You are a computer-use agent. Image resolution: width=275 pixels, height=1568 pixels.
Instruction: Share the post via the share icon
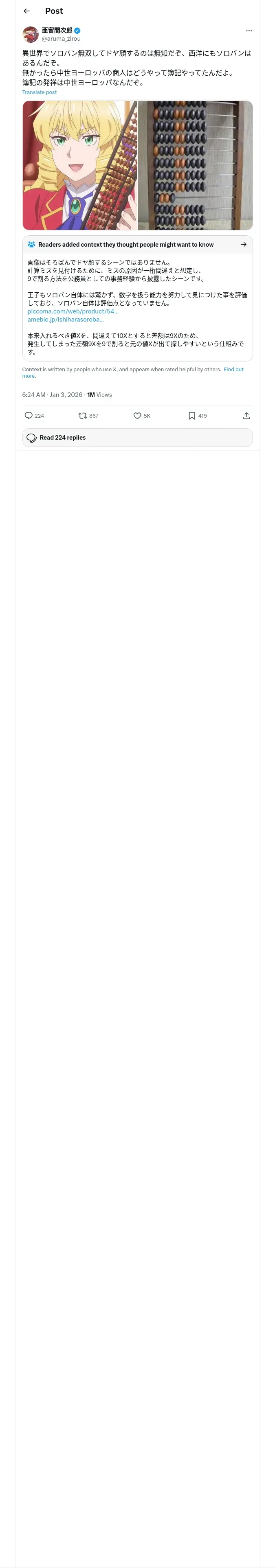coord(246,416)
